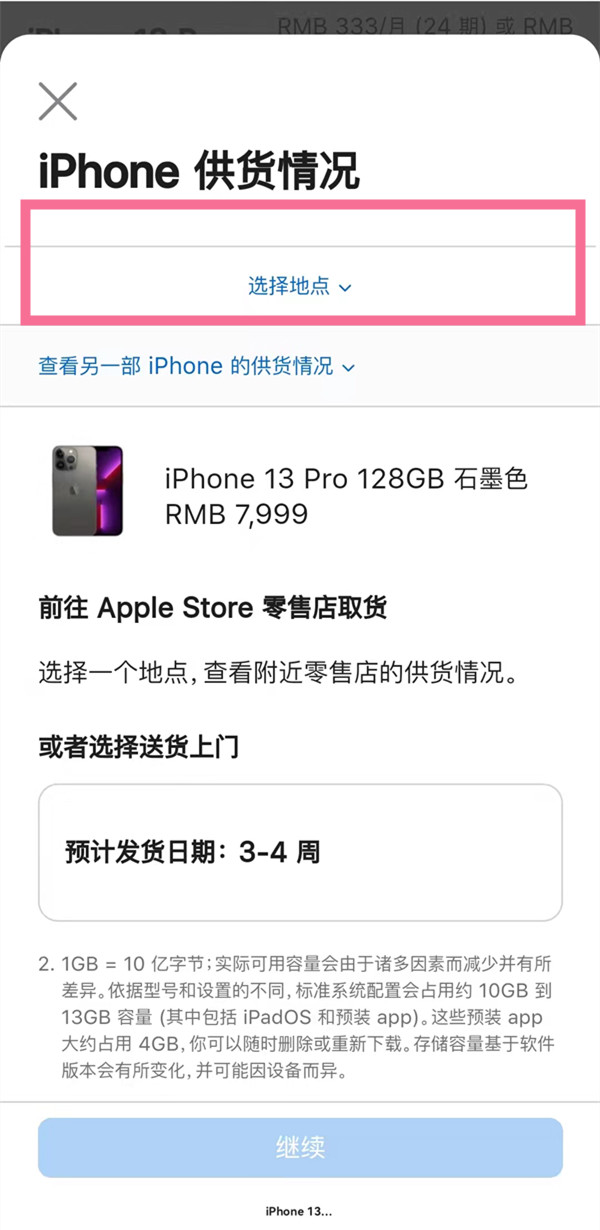
Task: Expand the 选择地点 dropdown
Action: click(300, 286)
